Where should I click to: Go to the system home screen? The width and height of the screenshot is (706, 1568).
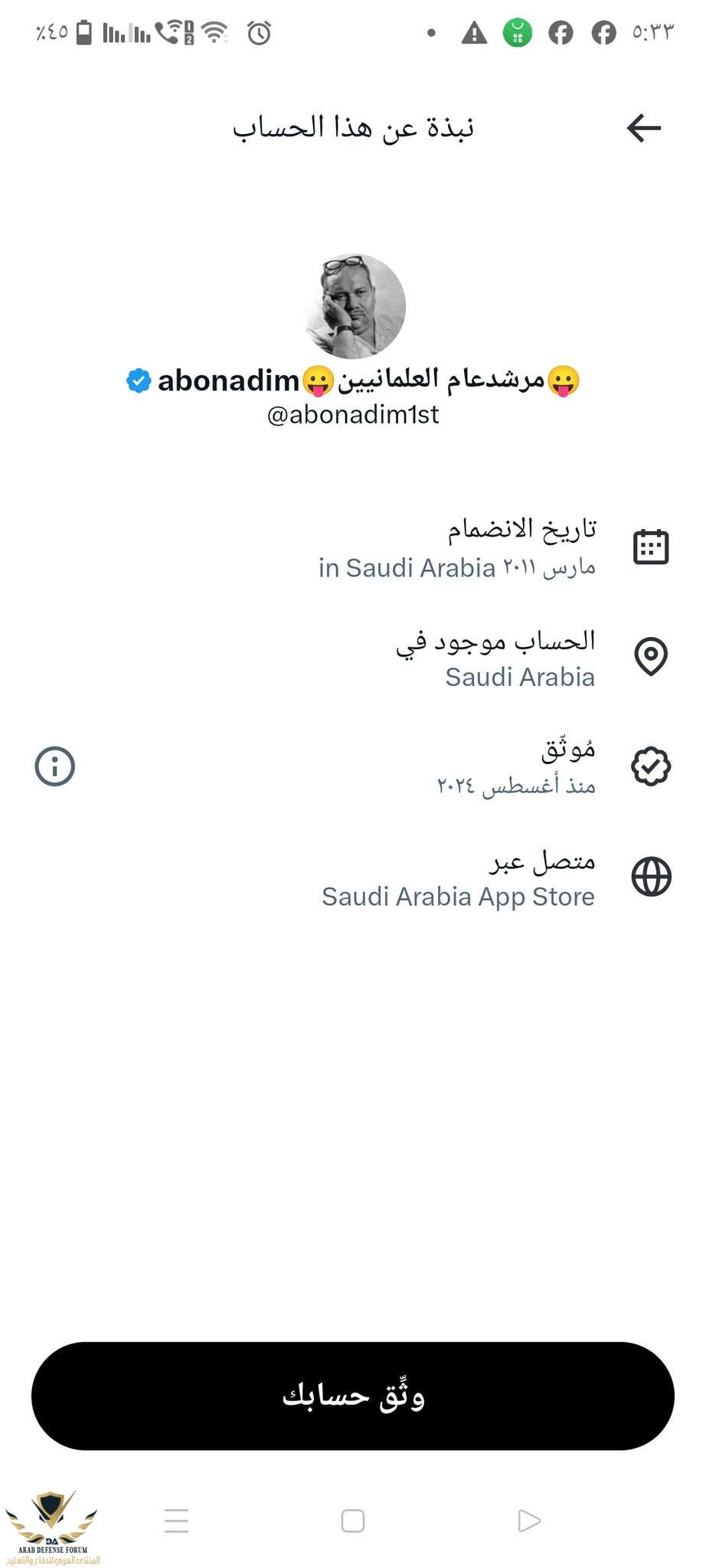point(352,1521)
